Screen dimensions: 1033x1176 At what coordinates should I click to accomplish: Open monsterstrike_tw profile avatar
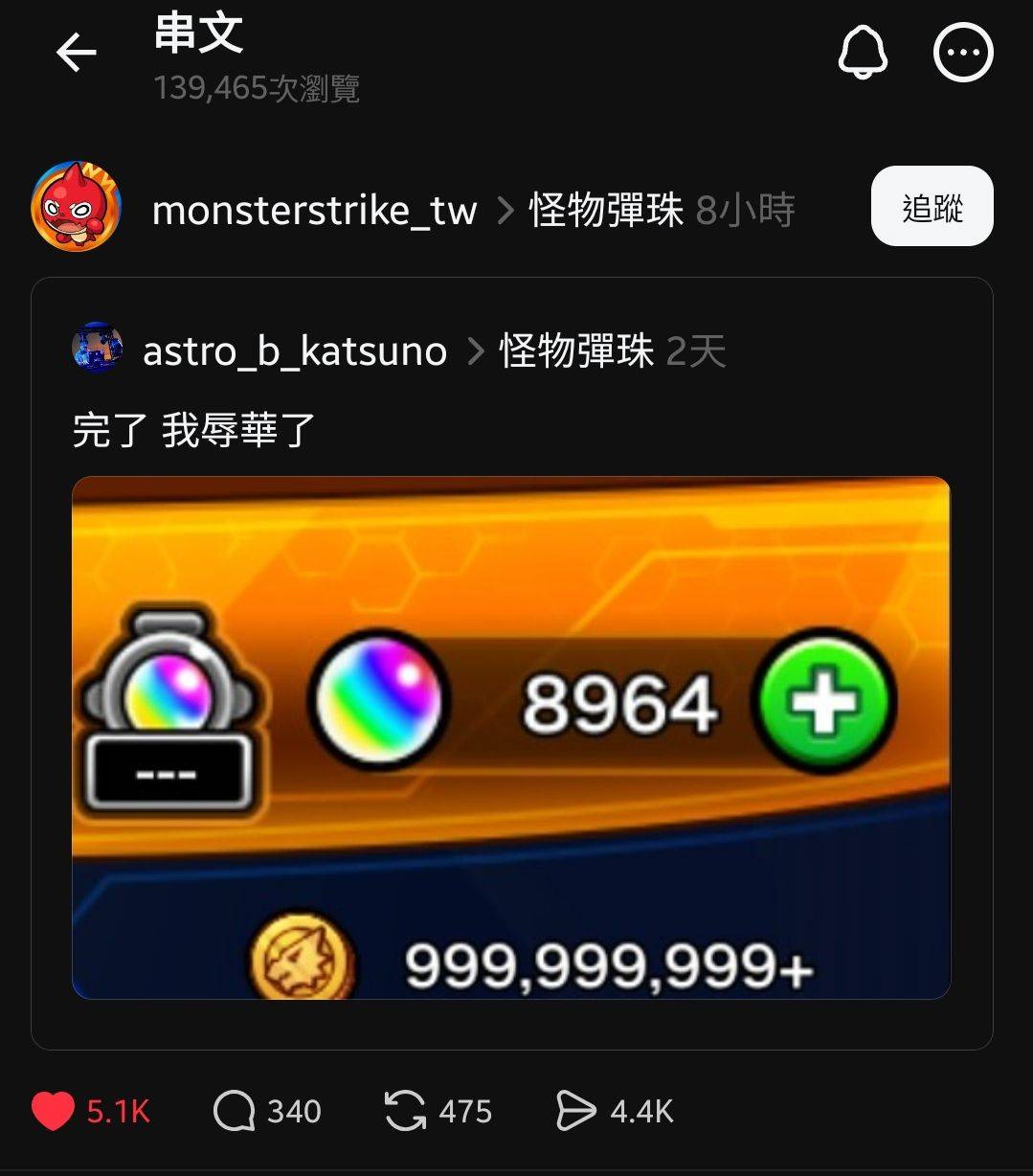[x=77, y=206]
